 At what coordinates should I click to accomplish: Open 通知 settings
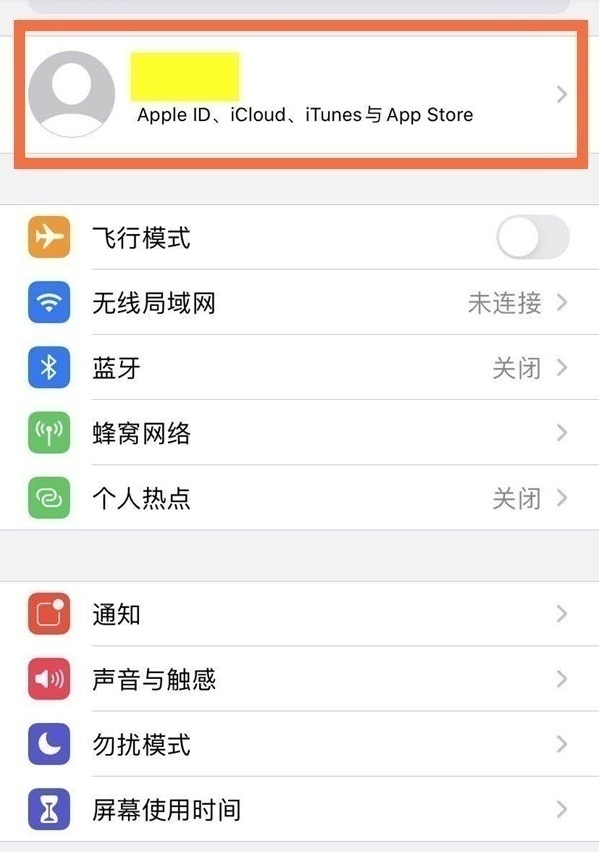pyautogui.click(x=300, y=614)
